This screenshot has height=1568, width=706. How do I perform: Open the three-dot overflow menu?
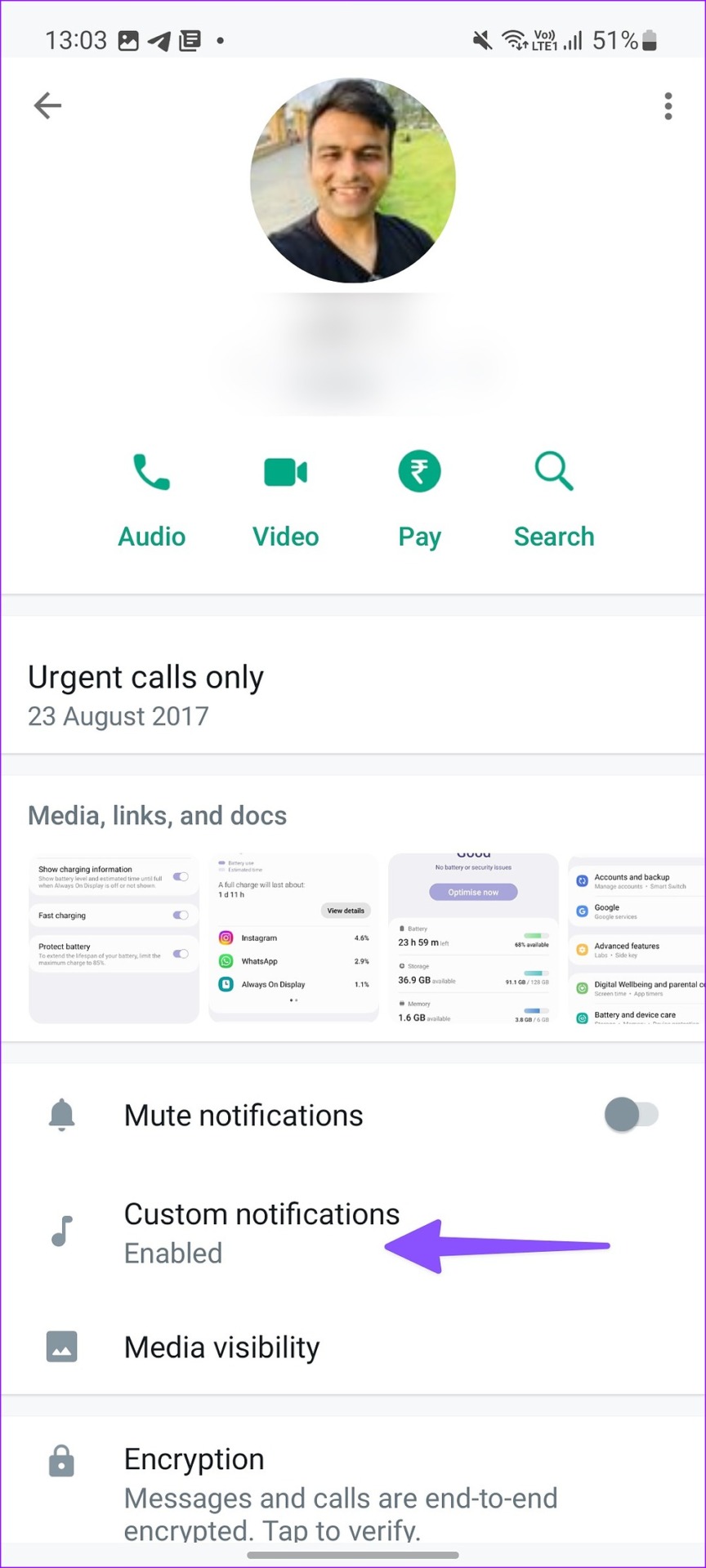[668, 106]
